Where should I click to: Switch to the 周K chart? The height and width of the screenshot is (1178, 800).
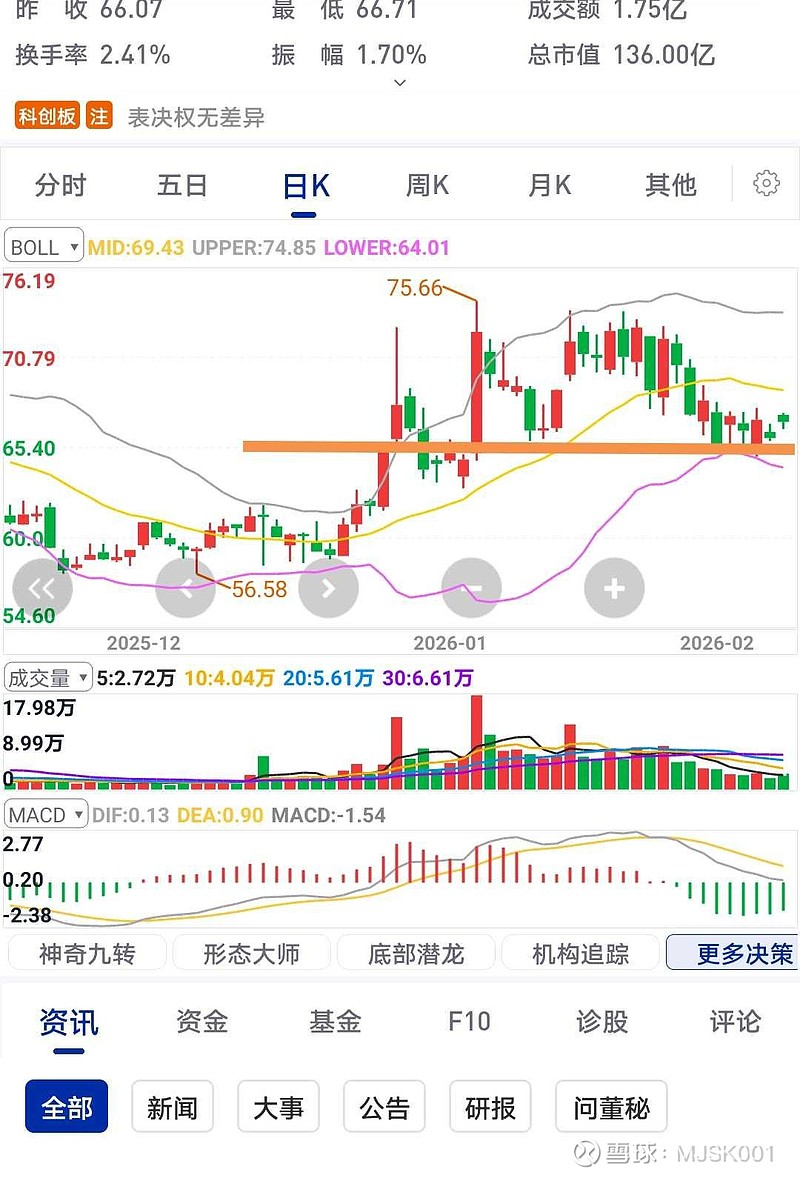(427, 185)
